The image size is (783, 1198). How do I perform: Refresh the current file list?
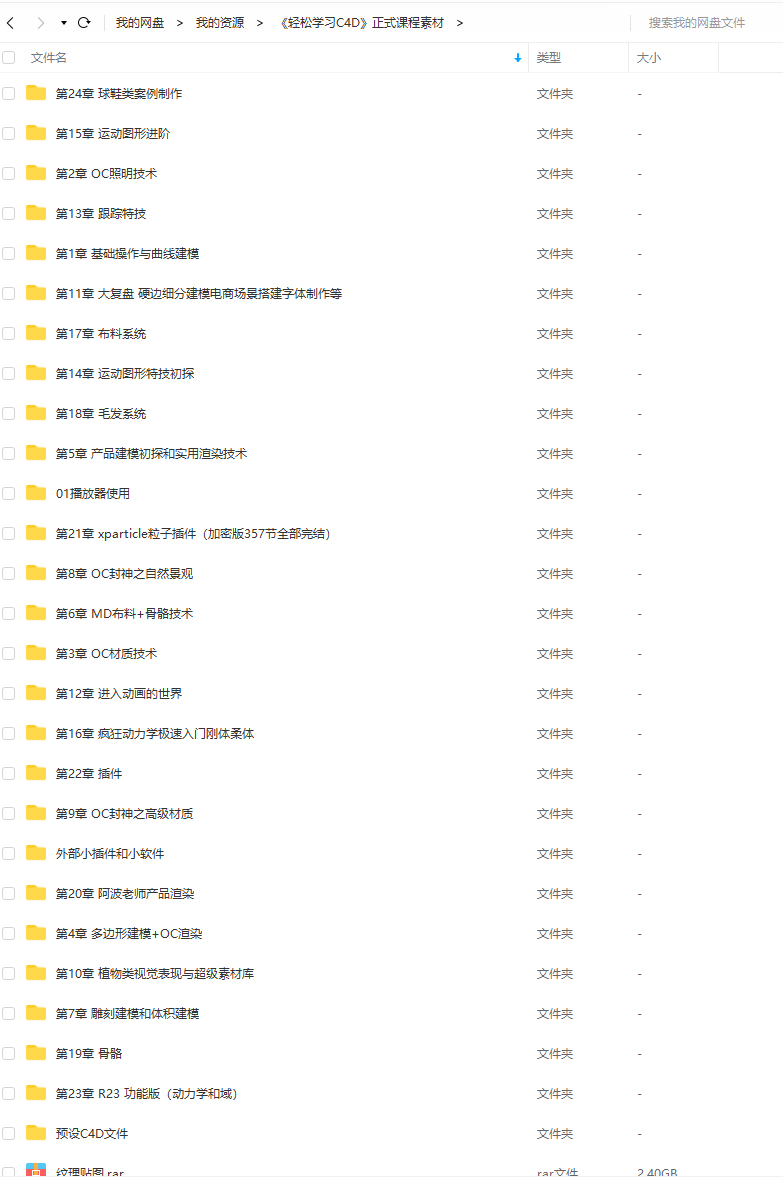point(84,22)
